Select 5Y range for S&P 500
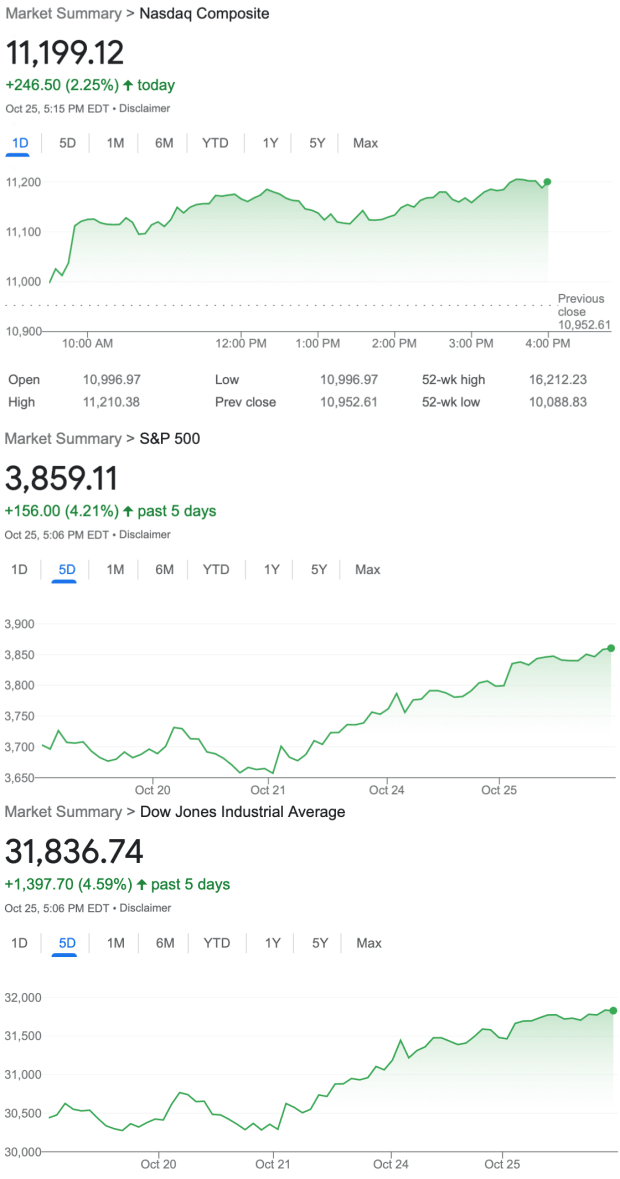The height and width of the screenshot is (1179, 620). [x=319, y=569]
